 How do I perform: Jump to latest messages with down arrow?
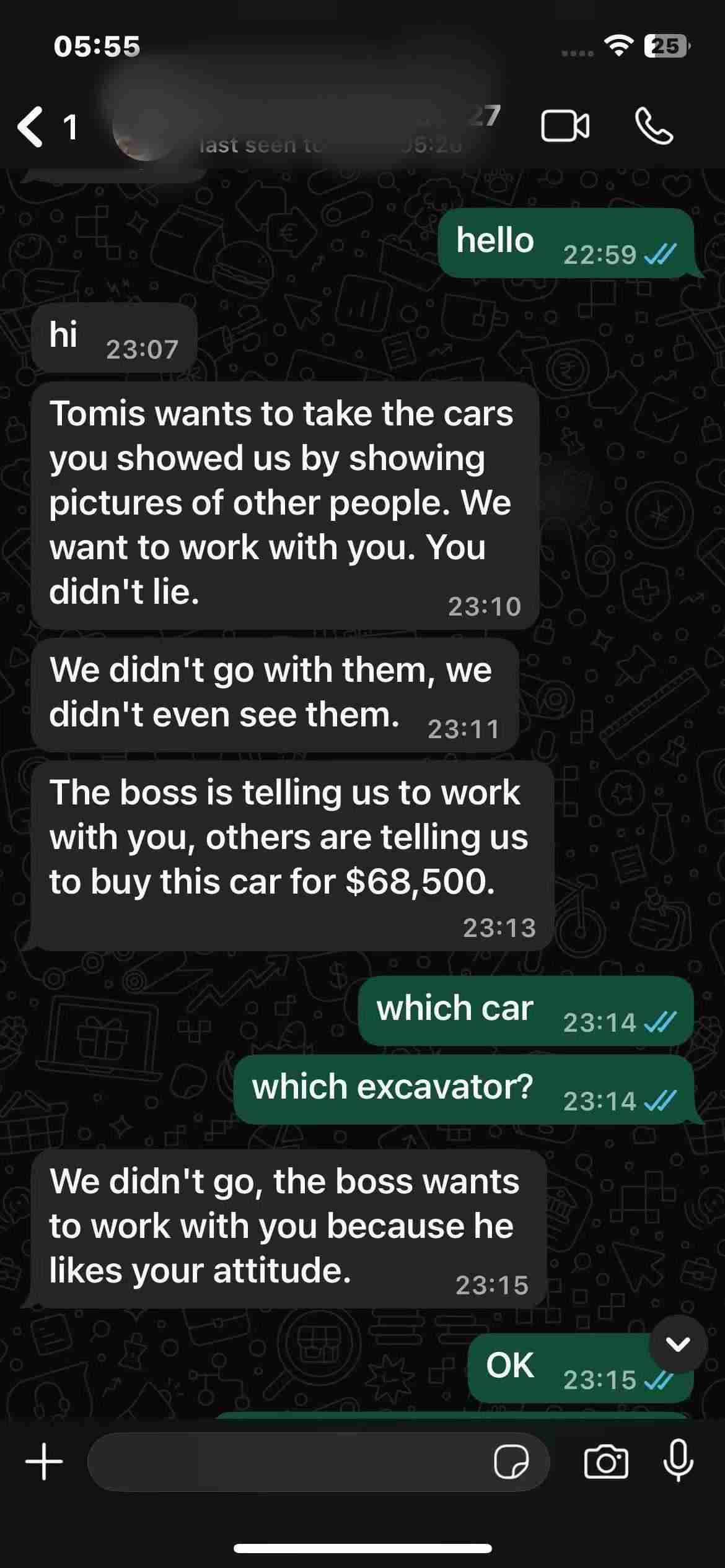click(x=678, y=1344)
